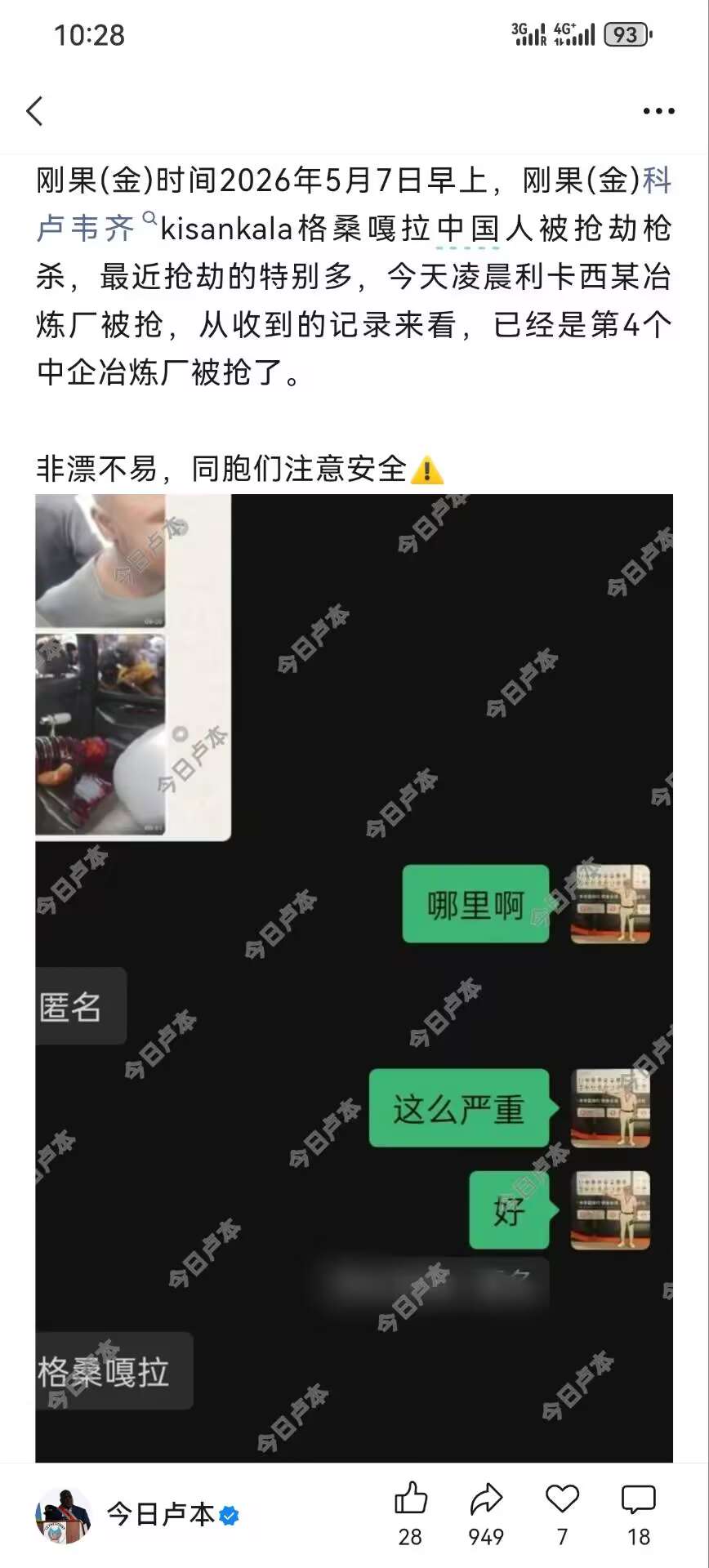Image resolution: width=709 pixels, height=1568 pixels.
Task: Open the 今日卢本 author profile
Action: click(x=161, y=1514)
